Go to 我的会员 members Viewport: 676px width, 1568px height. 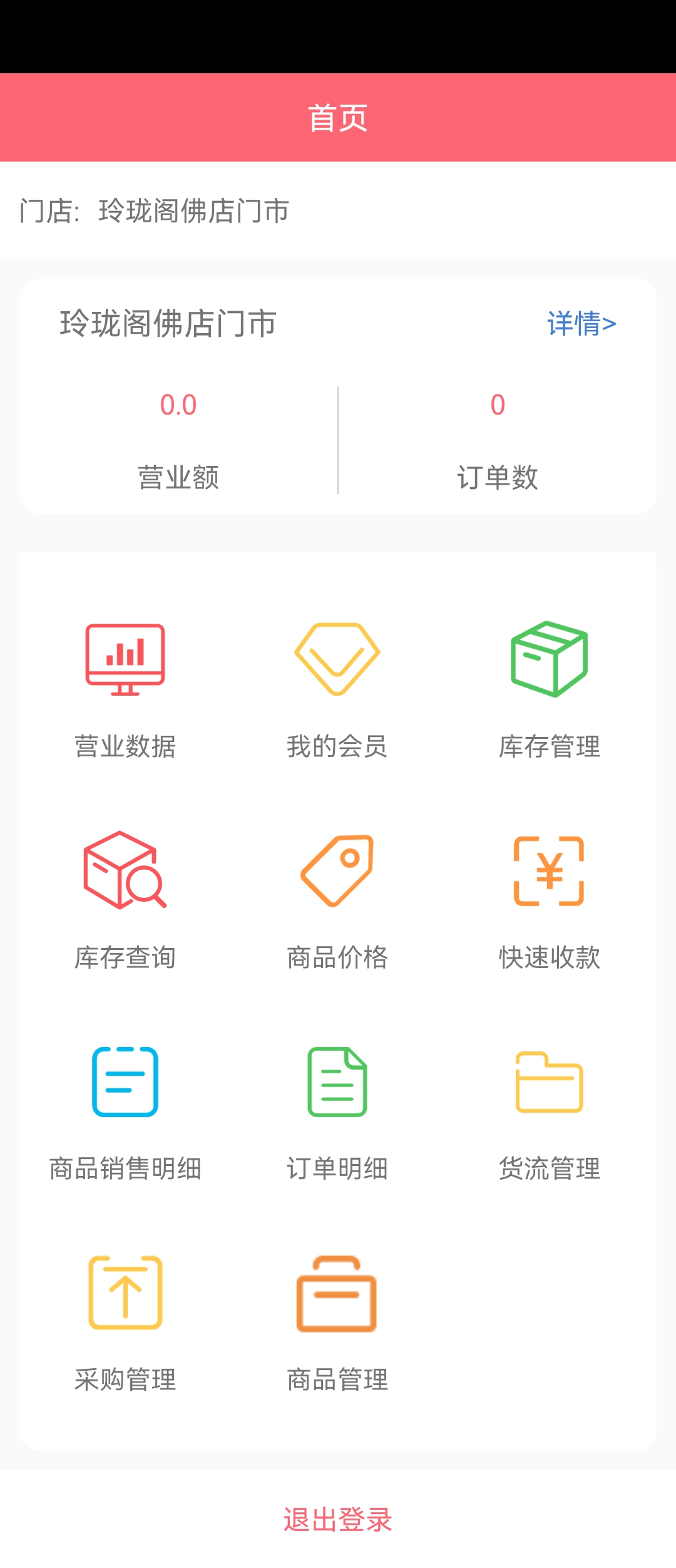coord(337,689)
